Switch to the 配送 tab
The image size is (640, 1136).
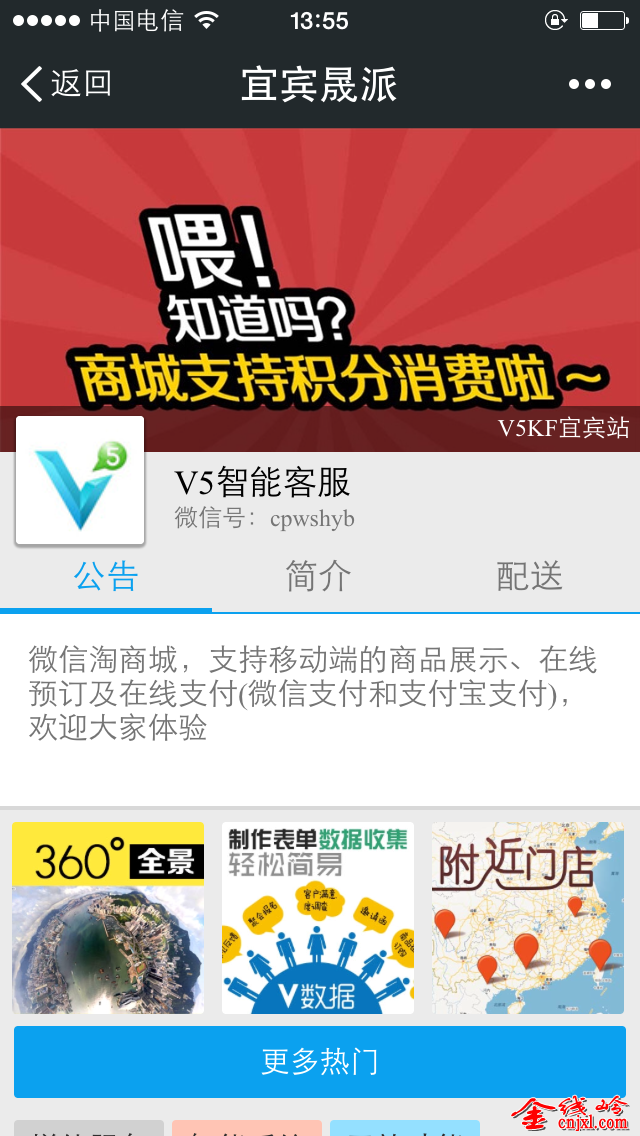coord(530,577)
